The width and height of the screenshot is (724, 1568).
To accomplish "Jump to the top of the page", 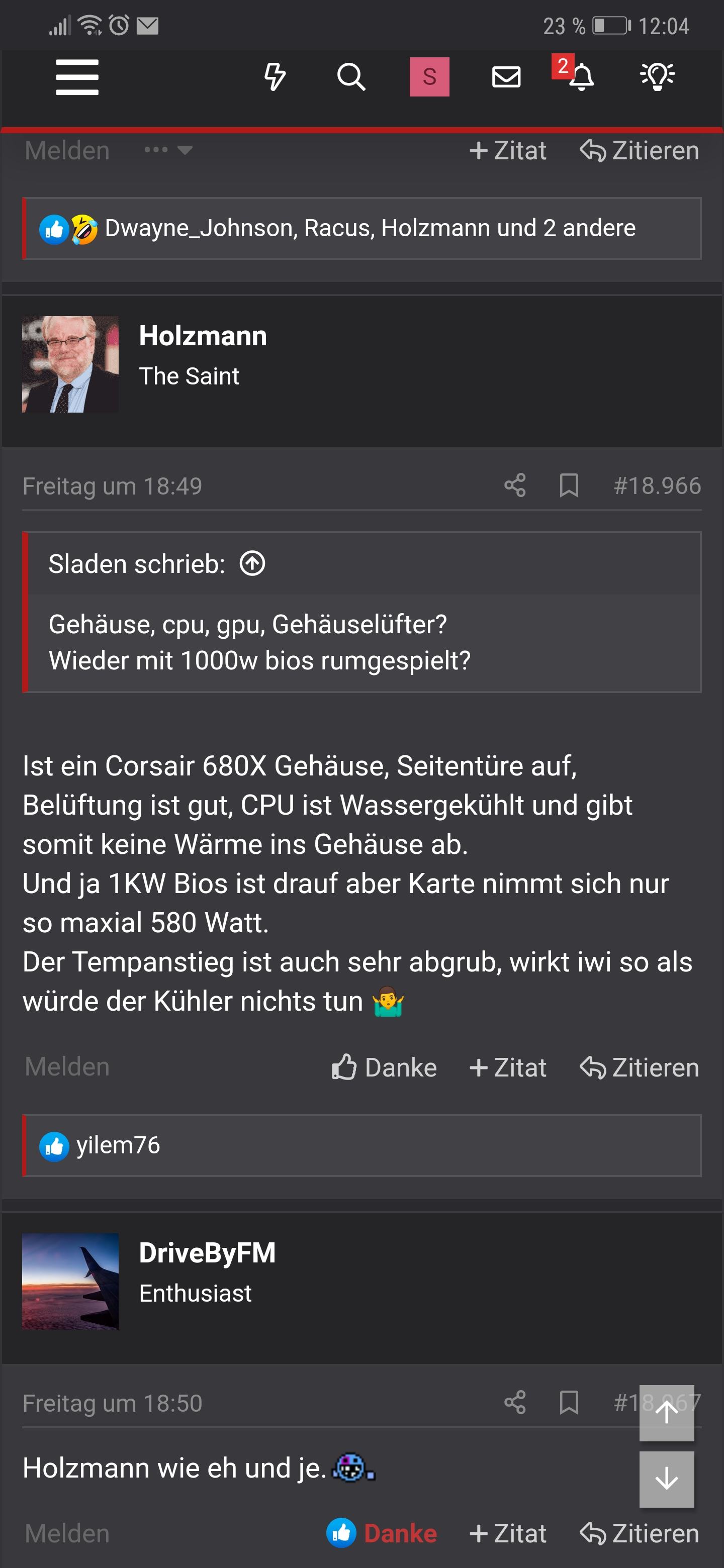I will click(x=666, y=1412).
